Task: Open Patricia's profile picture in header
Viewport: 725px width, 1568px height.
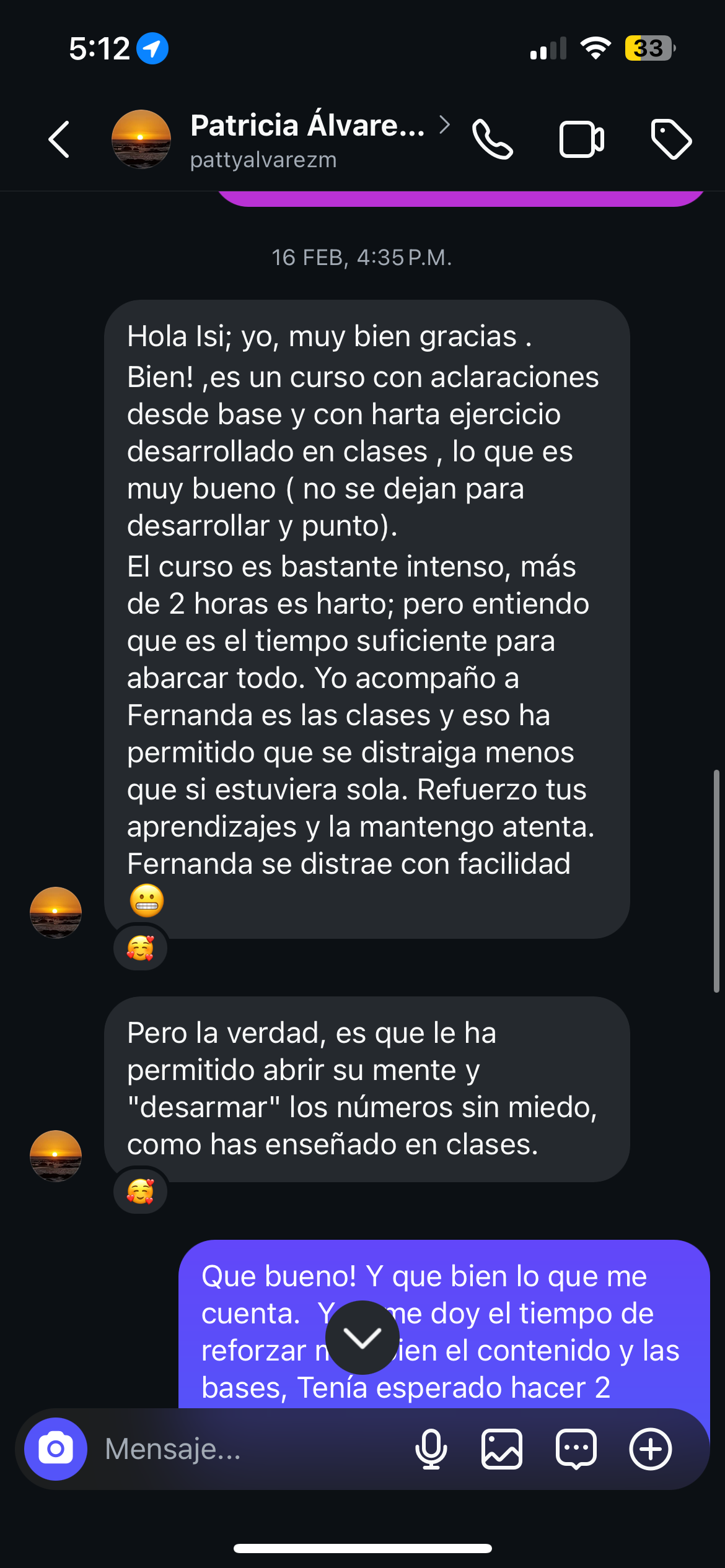Action: pos(141,139)
